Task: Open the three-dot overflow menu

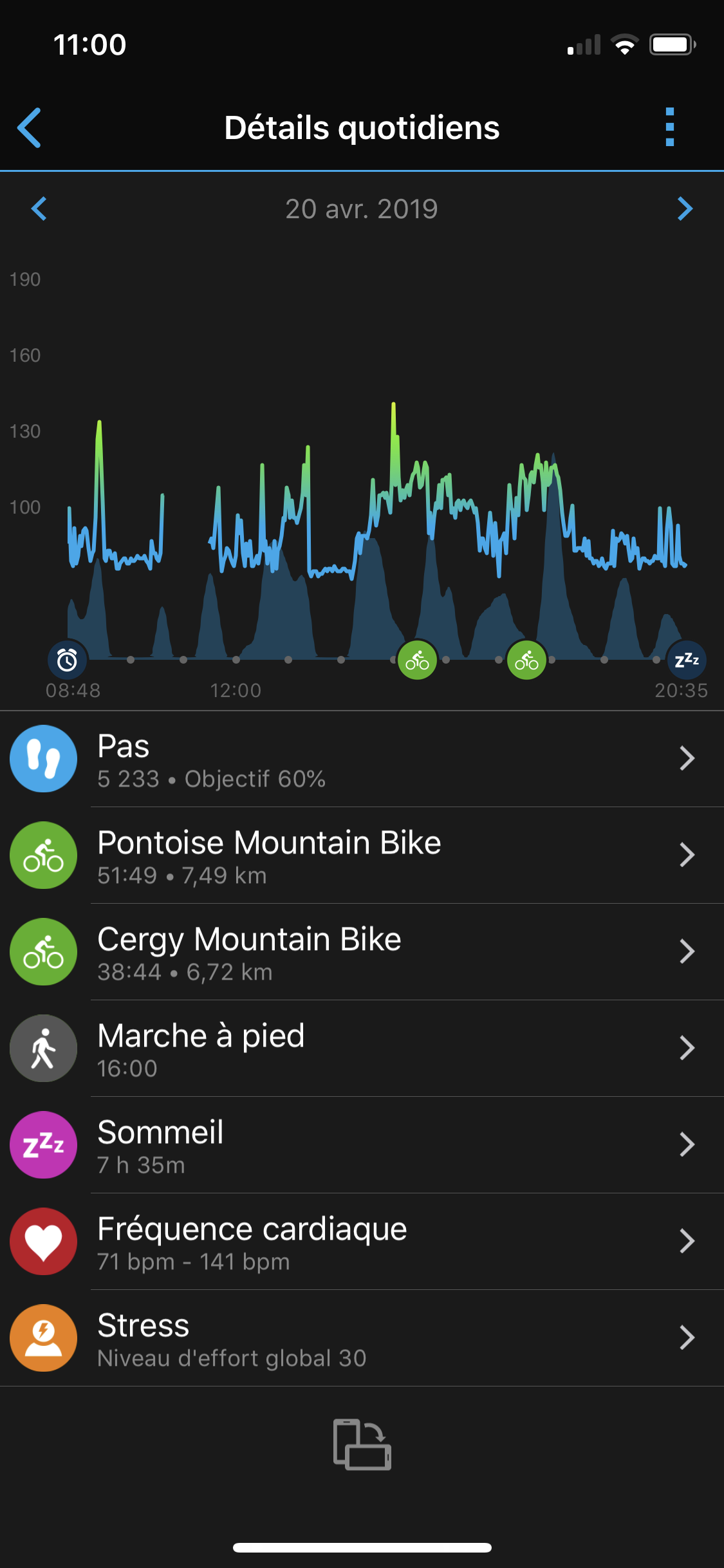Action: pos(669,127)
